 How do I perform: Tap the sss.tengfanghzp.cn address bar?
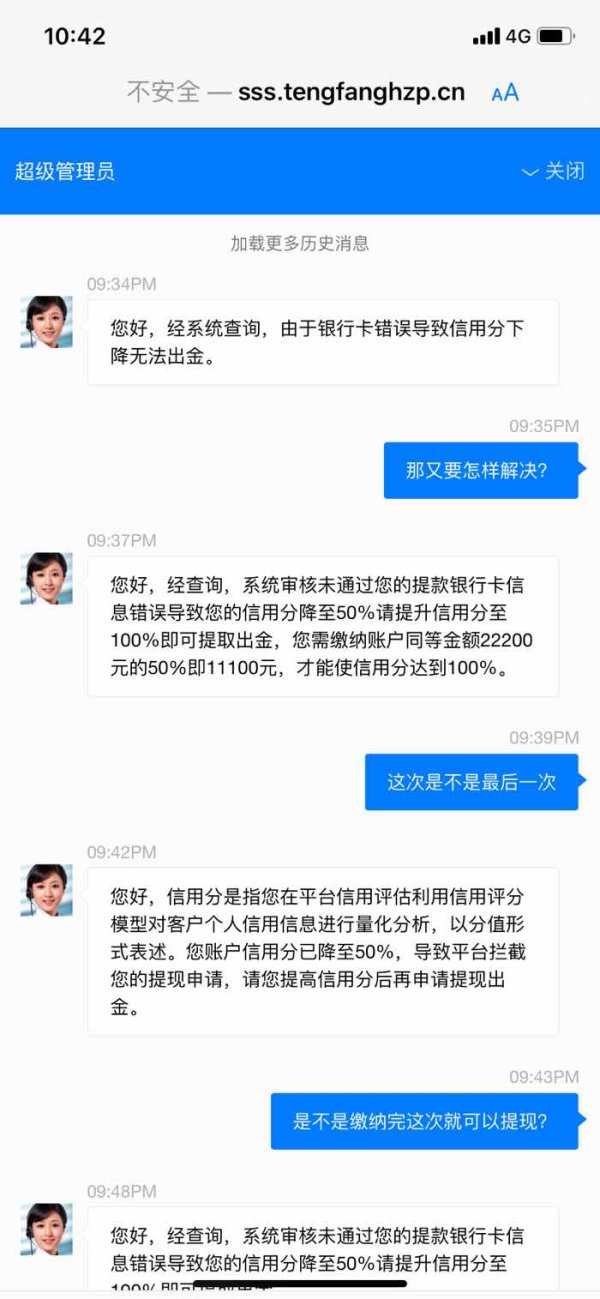296,93
